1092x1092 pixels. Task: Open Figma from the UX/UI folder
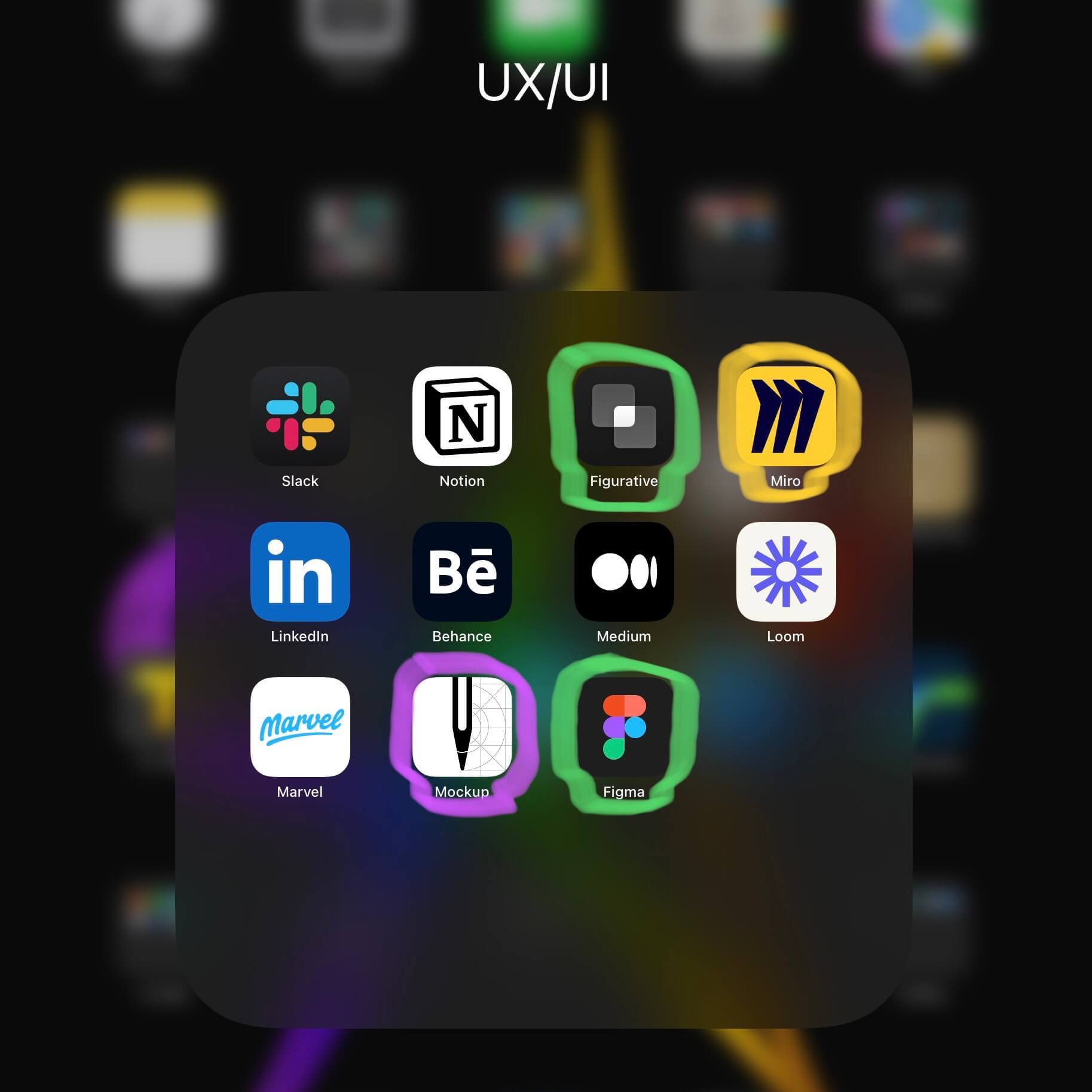624,727
